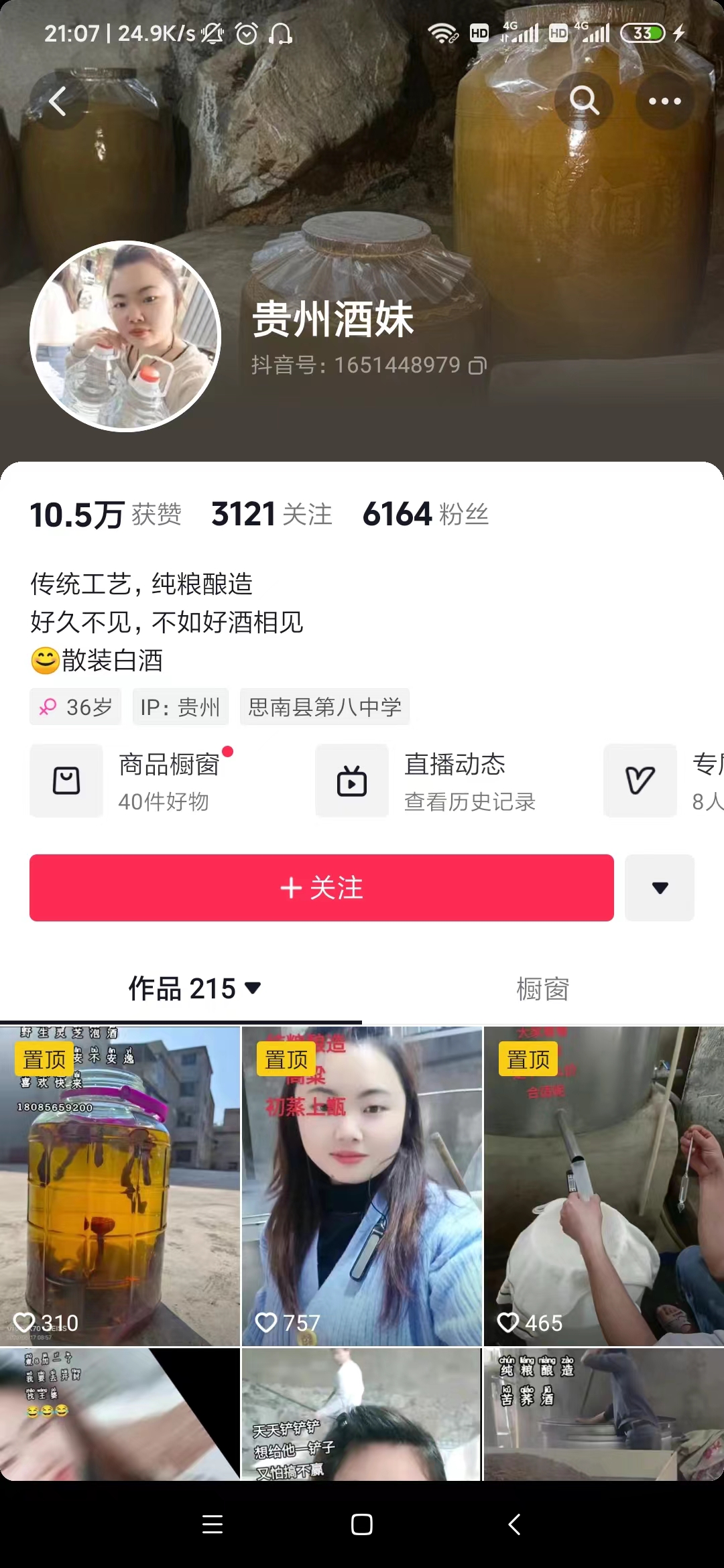This screenshot has width=724, height=1568.
Task: Go back using the top-left arrow
Action: pos(58,102)
